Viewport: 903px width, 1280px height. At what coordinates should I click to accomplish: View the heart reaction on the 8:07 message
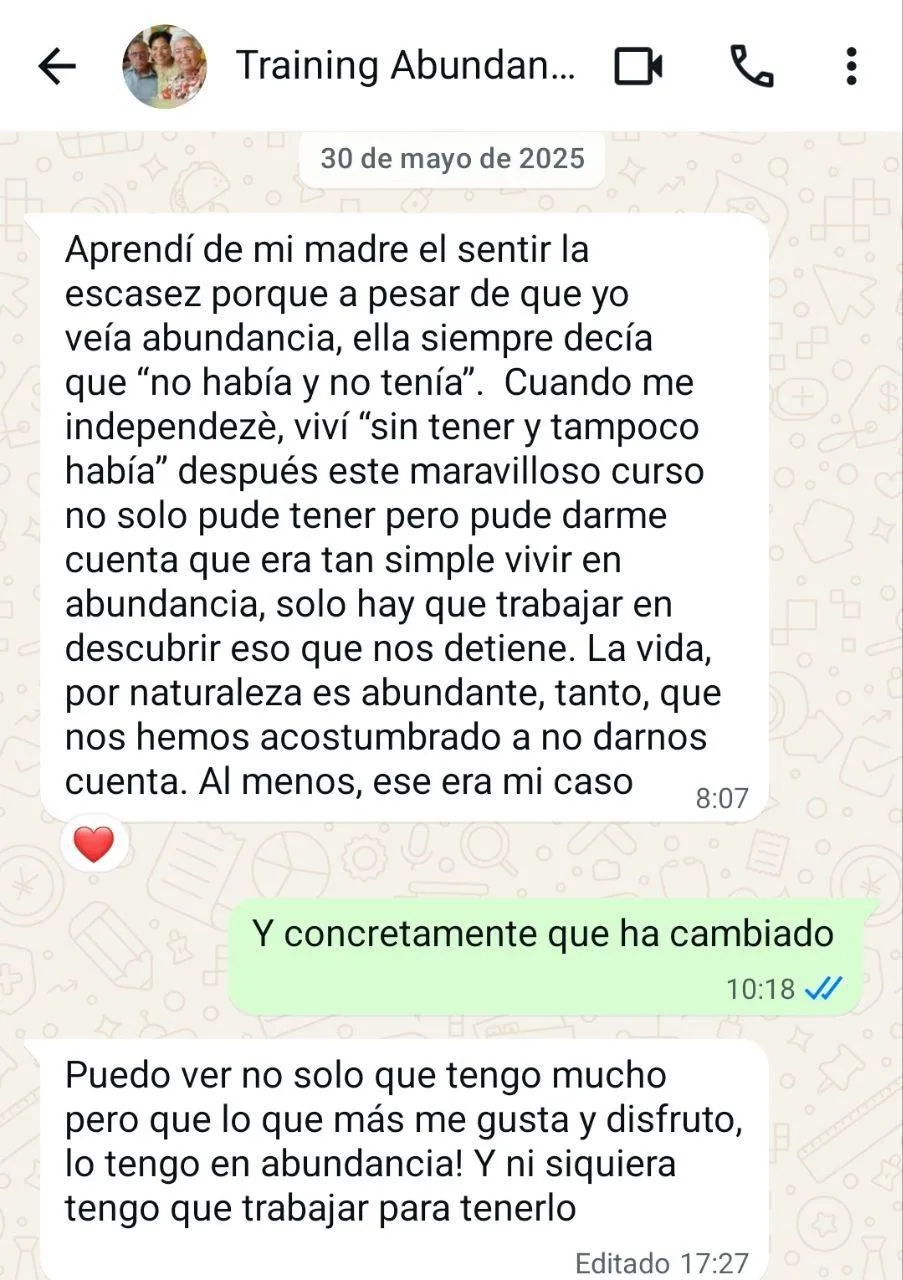[94, 845]
